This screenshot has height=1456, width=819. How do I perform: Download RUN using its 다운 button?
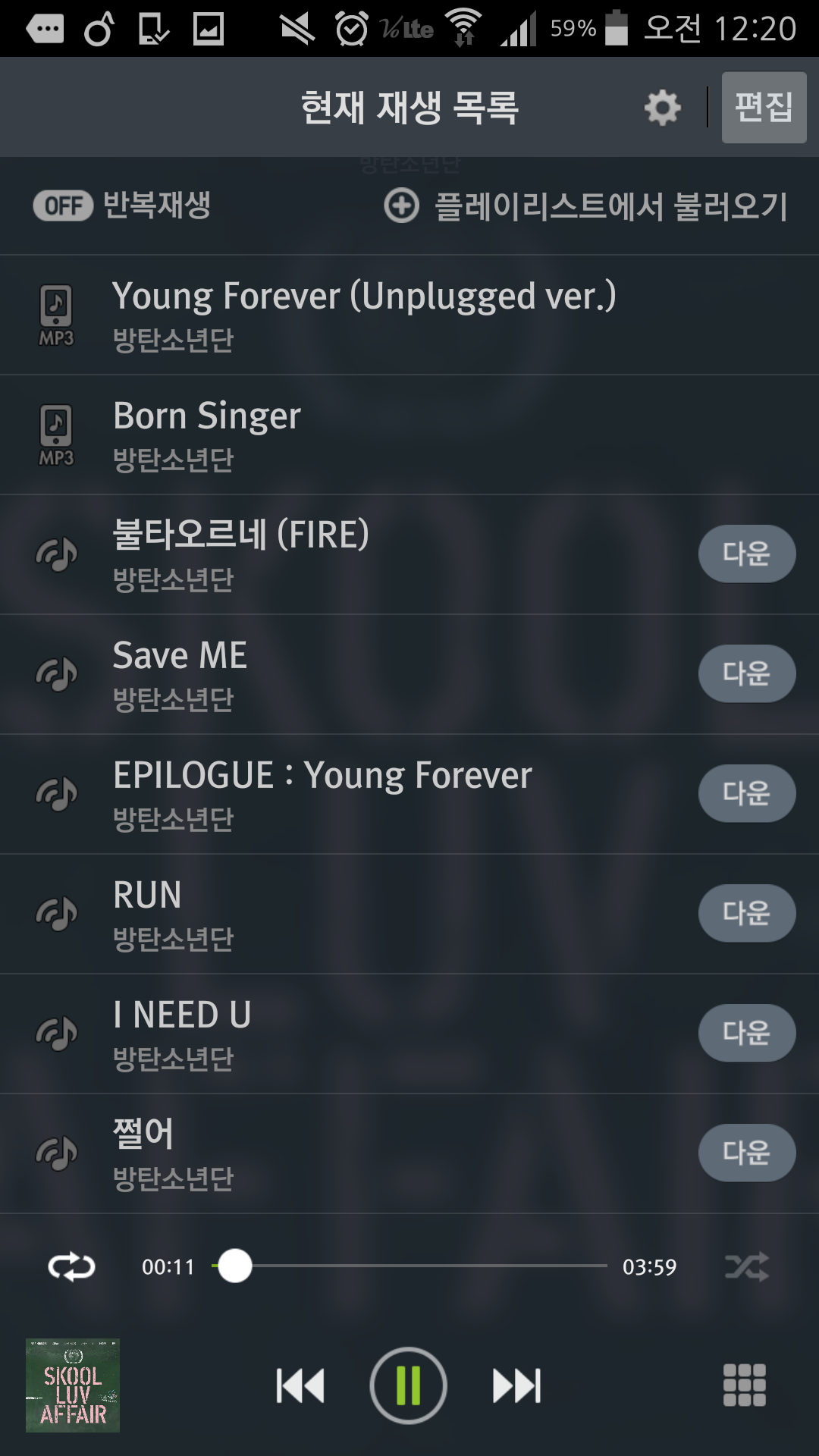[746, 913]
